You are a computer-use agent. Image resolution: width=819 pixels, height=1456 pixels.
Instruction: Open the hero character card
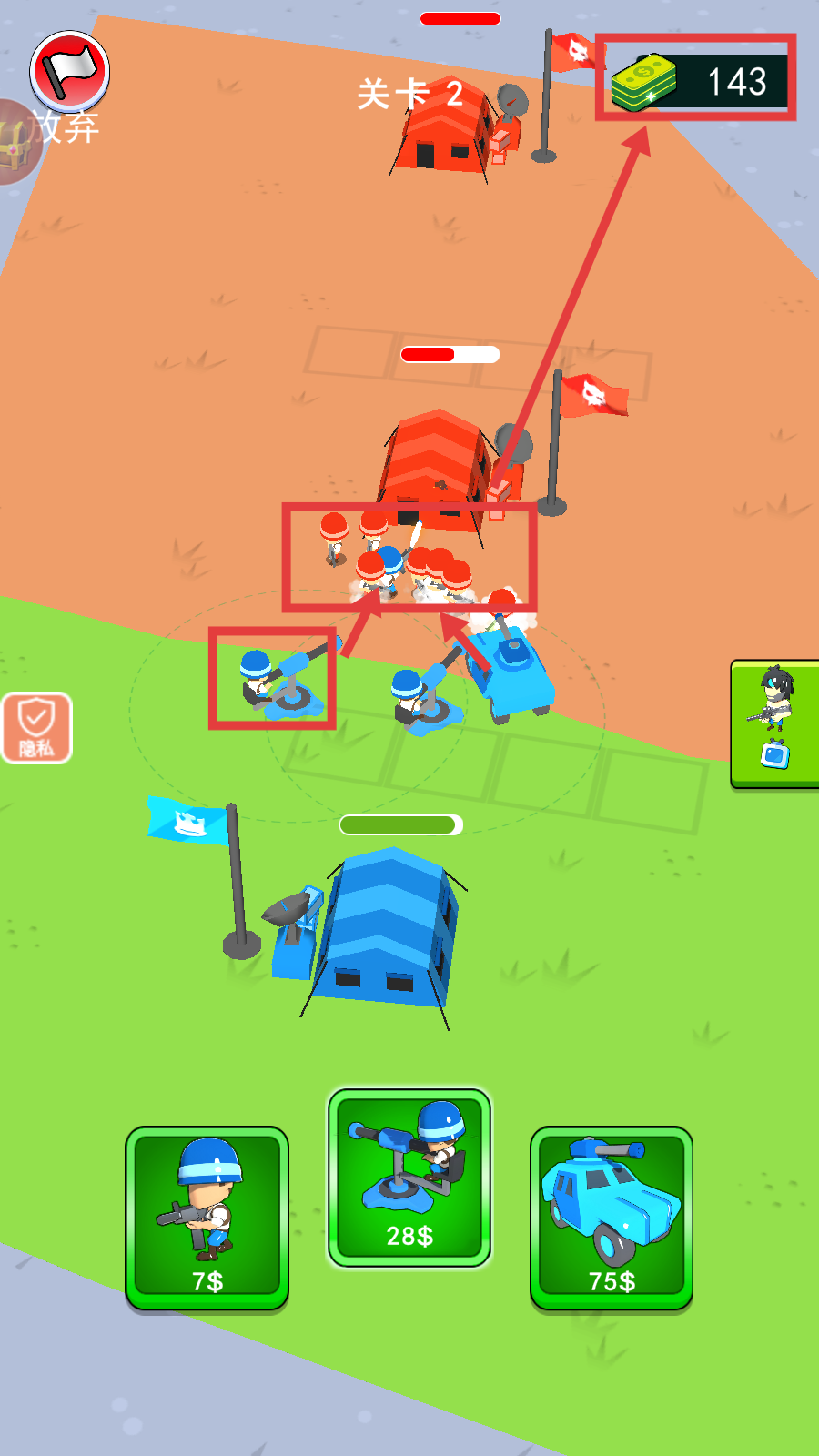775,723
